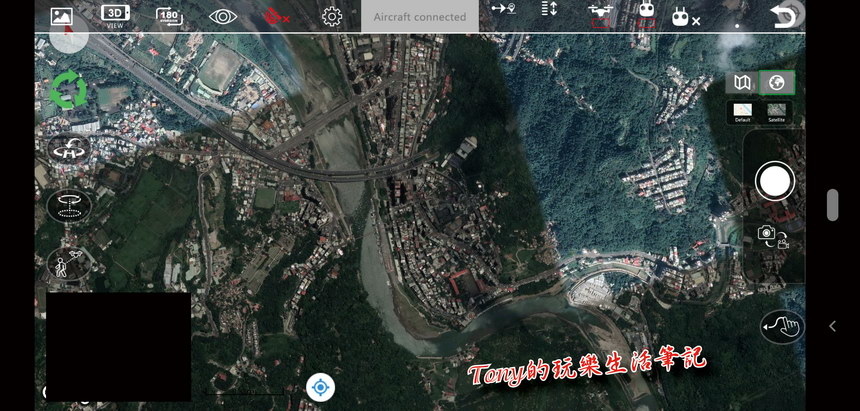This screenshot has width=860, height=411.
Task: Open the drone status icon
Action: (x=601, y=14)
